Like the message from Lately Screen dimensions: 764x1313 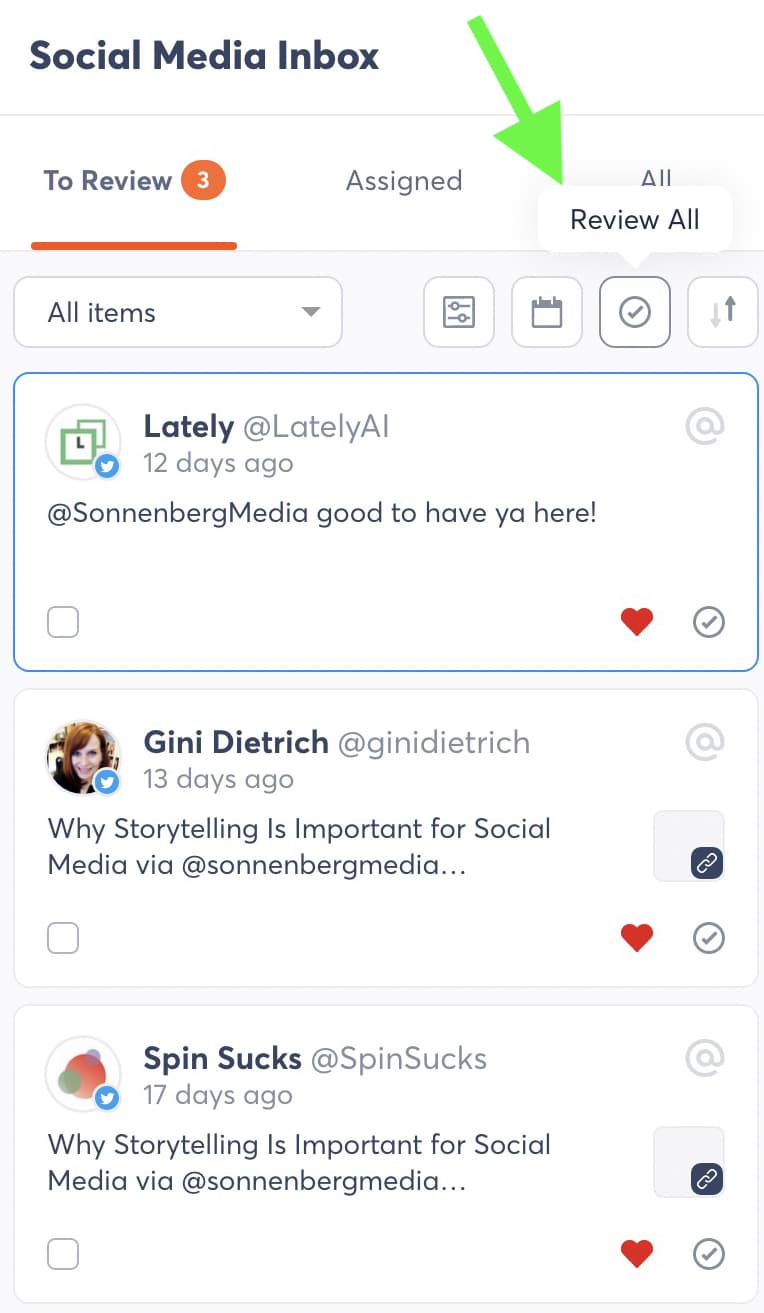tap(637, 622)
